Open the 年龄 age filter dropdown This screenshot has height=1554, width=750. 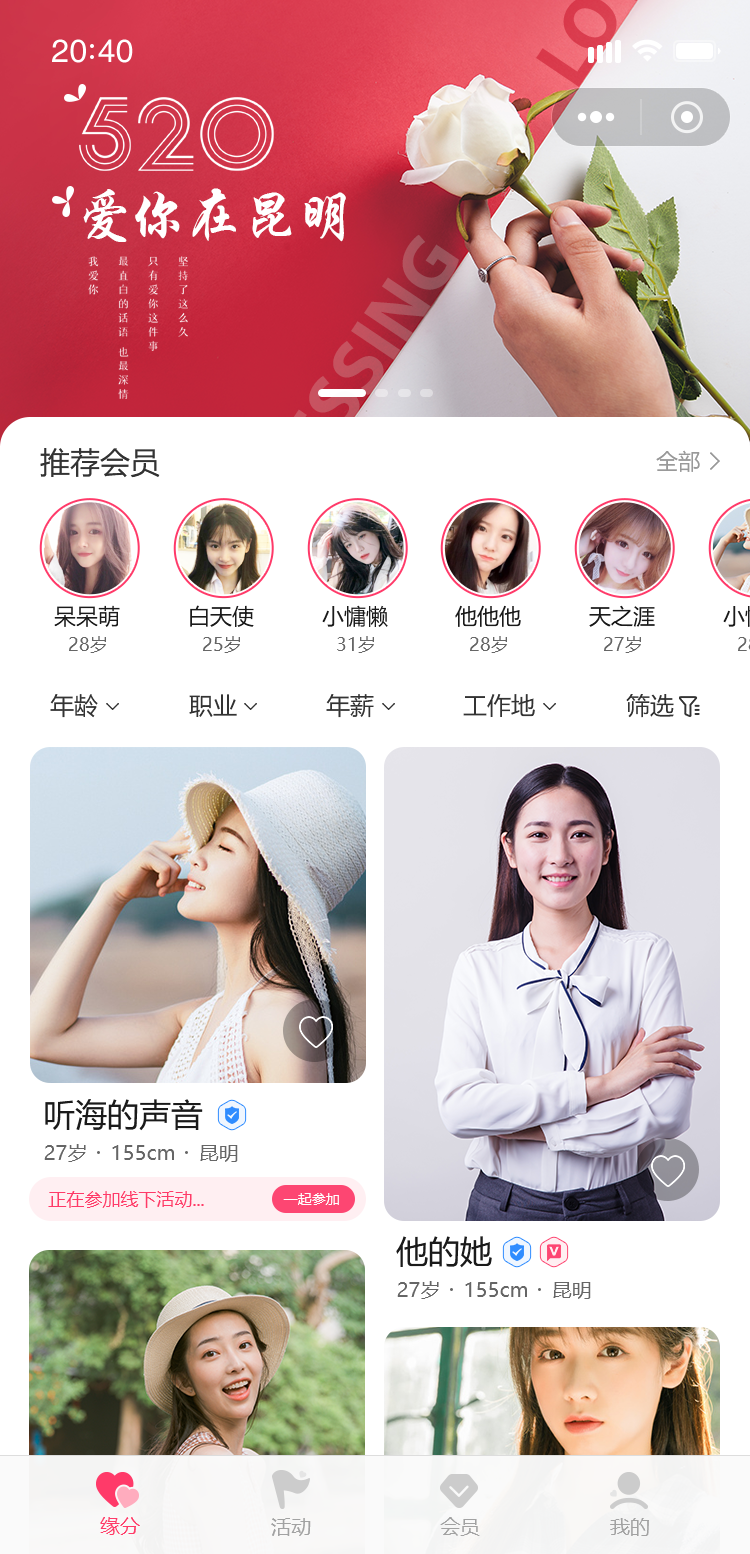coord(84,706)
